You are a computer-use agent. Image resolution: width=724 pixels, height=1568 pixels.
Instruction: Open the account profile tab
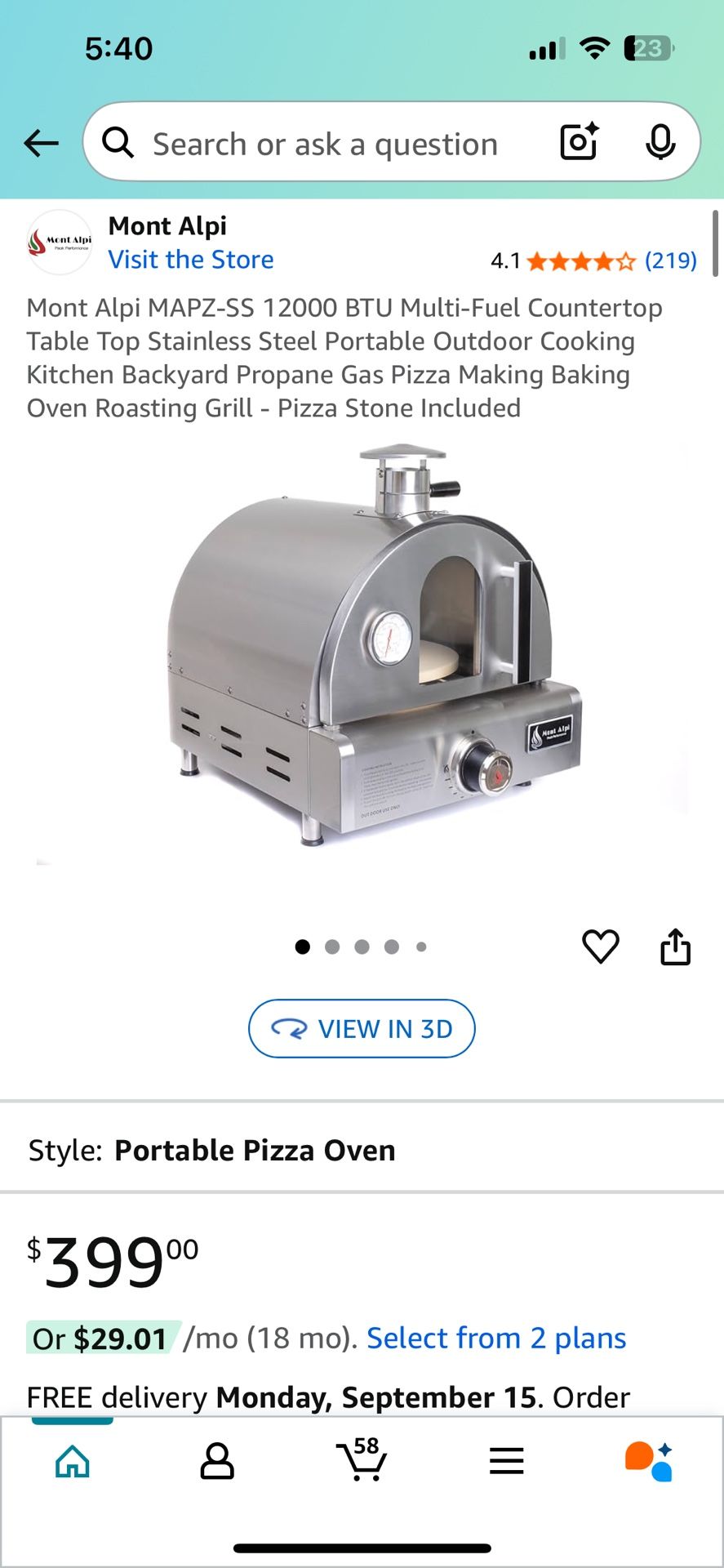pyautogui.click(x=217, y=1461)
